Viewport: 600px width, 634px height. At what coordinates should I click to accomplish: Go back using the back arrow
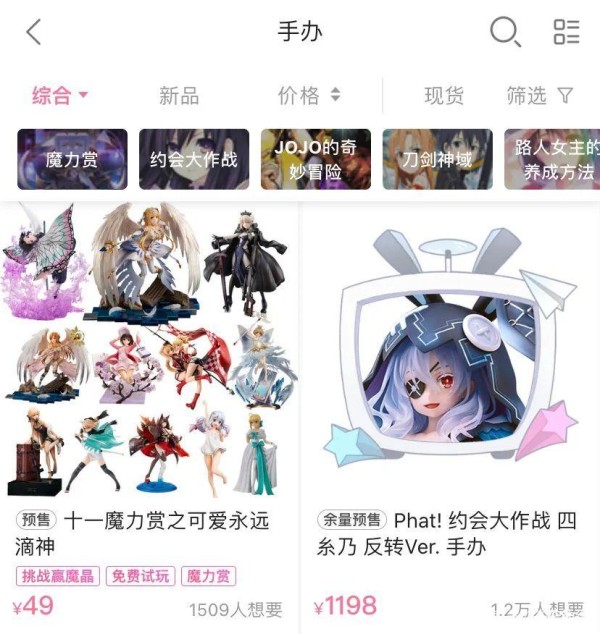click(34, 32)
